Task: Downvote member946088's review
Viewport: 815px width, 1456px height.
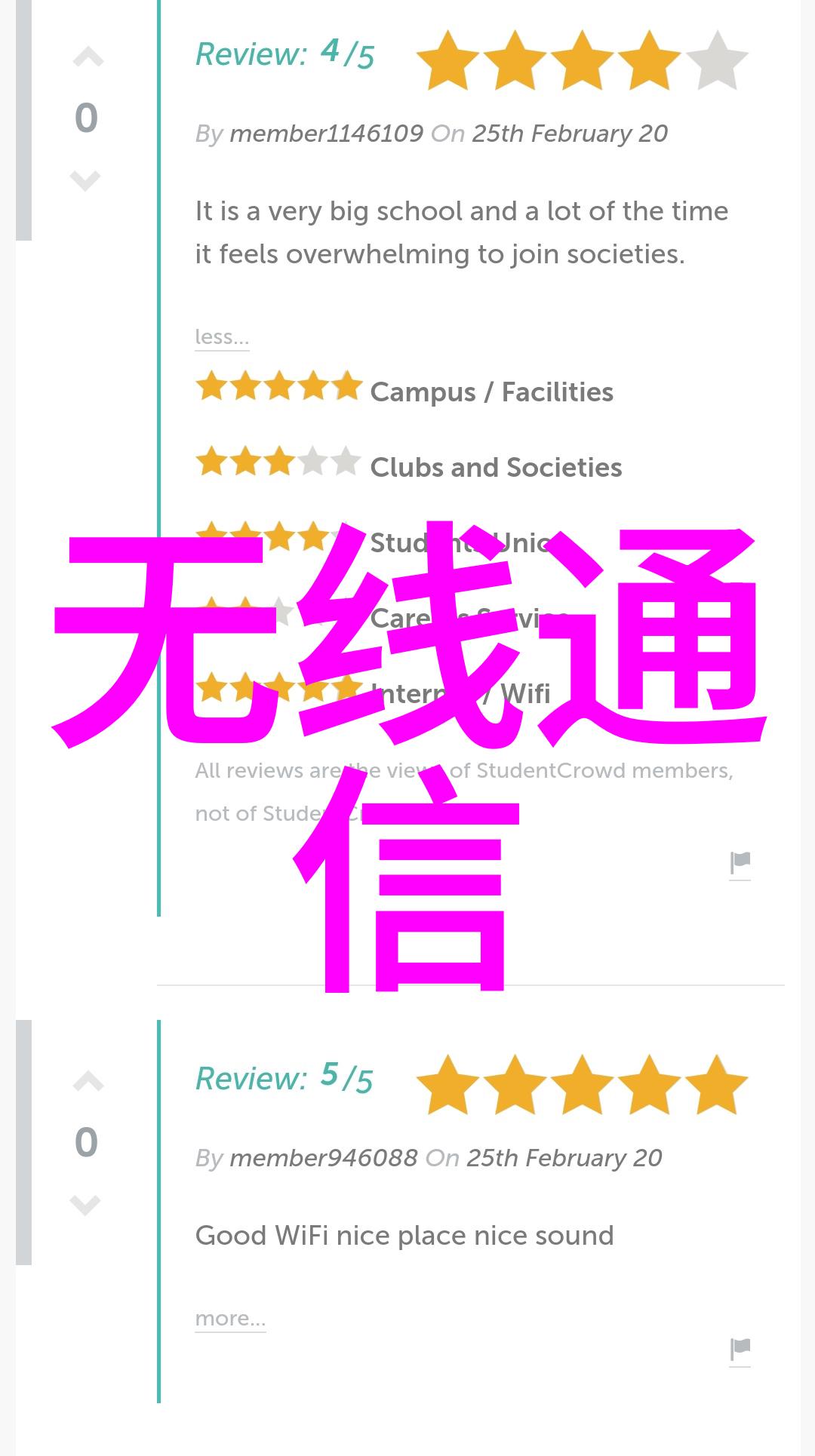Action: coord(85,1205)
